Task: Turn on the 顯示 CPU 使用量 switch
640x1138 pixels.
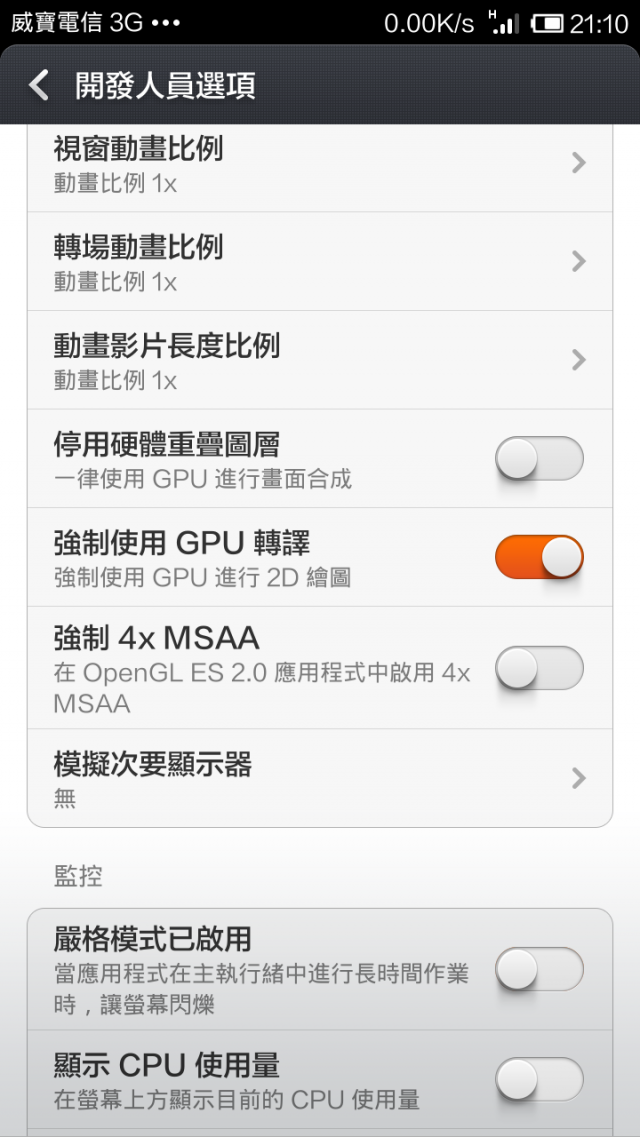Action: tap(539, 1079)
